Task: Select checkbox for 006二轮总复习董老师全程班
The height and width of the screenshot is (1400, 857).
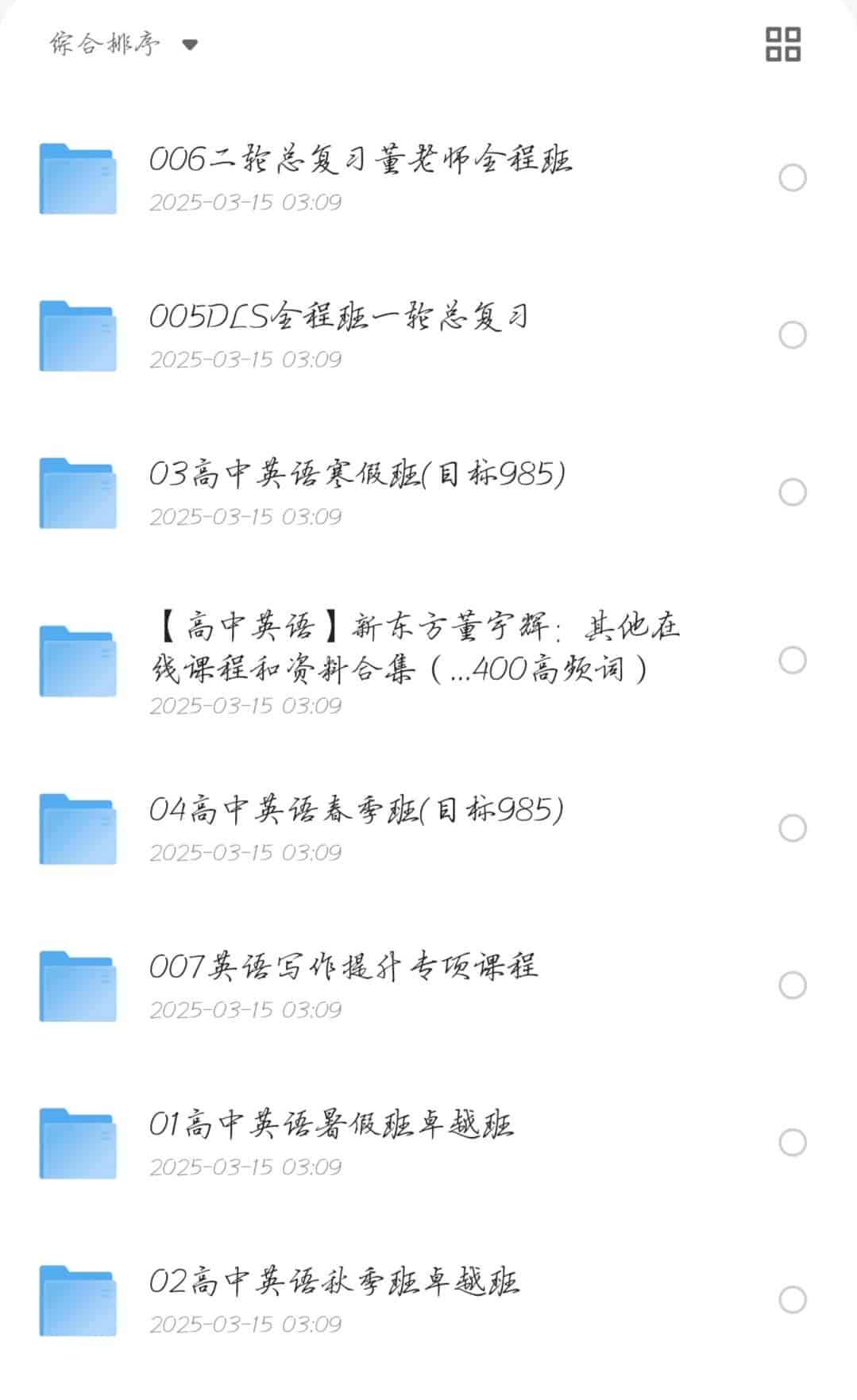Action: pos(792,178)
